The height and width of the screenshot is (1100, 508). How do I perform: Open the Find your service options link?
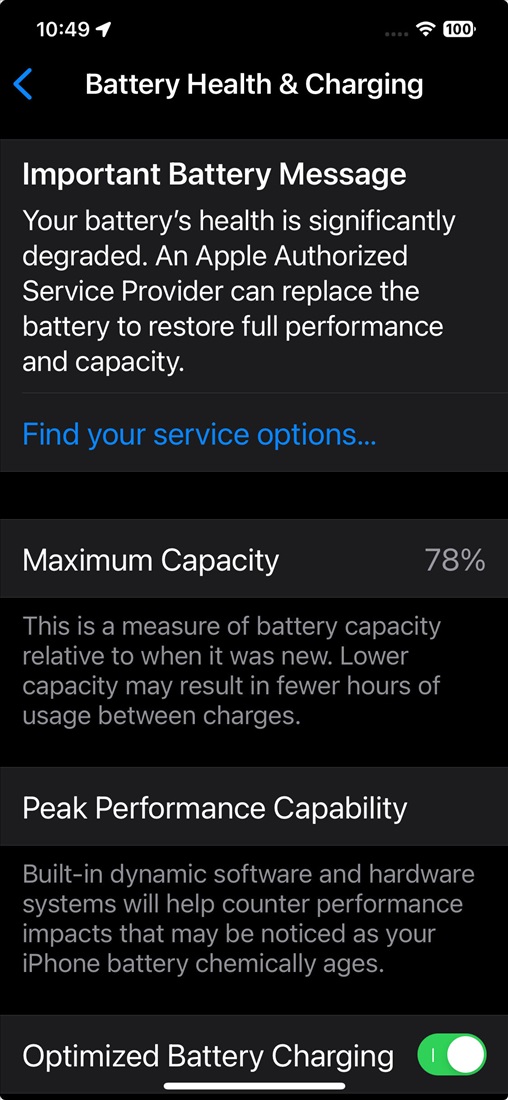[199, 434]
